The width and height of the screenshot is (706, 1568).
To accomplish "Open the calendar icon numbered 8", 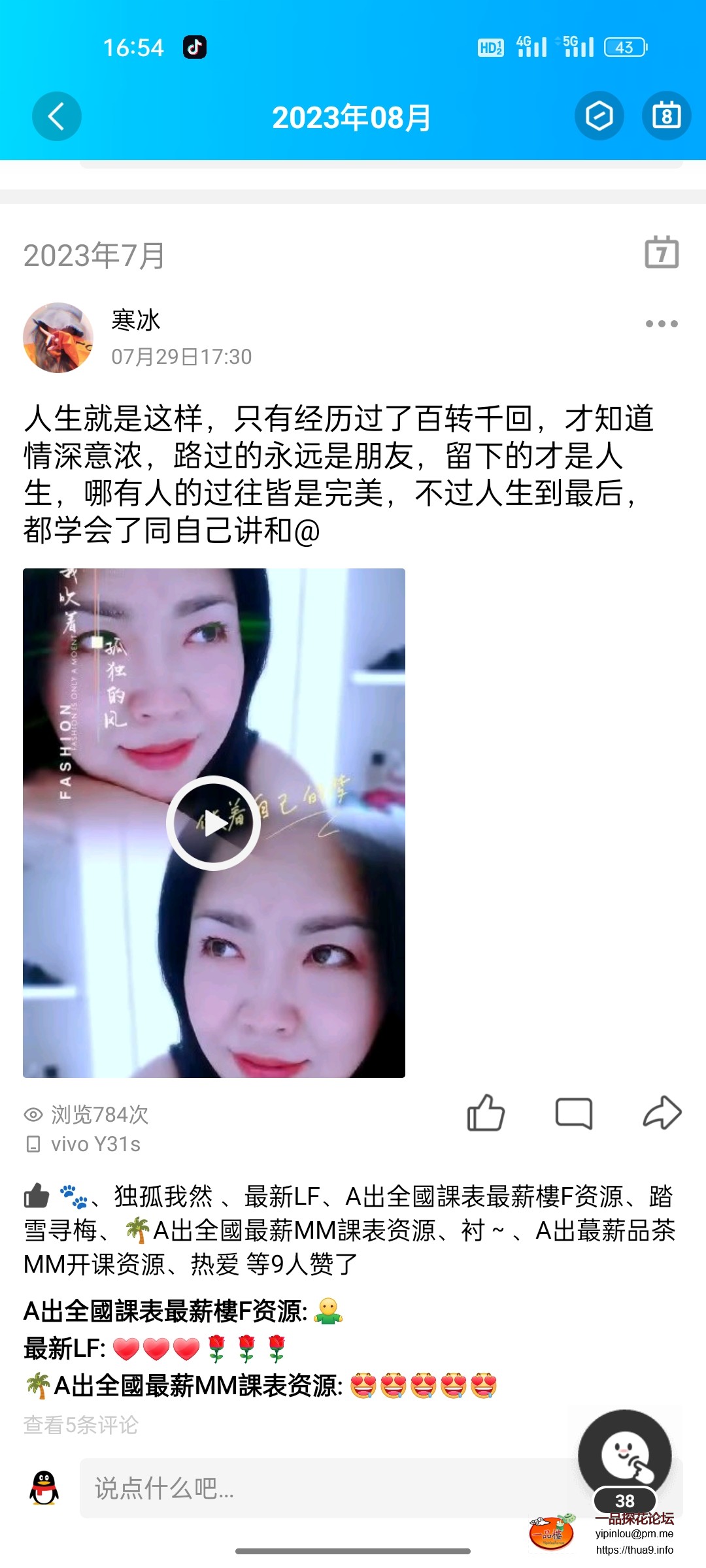I will 666,116.
